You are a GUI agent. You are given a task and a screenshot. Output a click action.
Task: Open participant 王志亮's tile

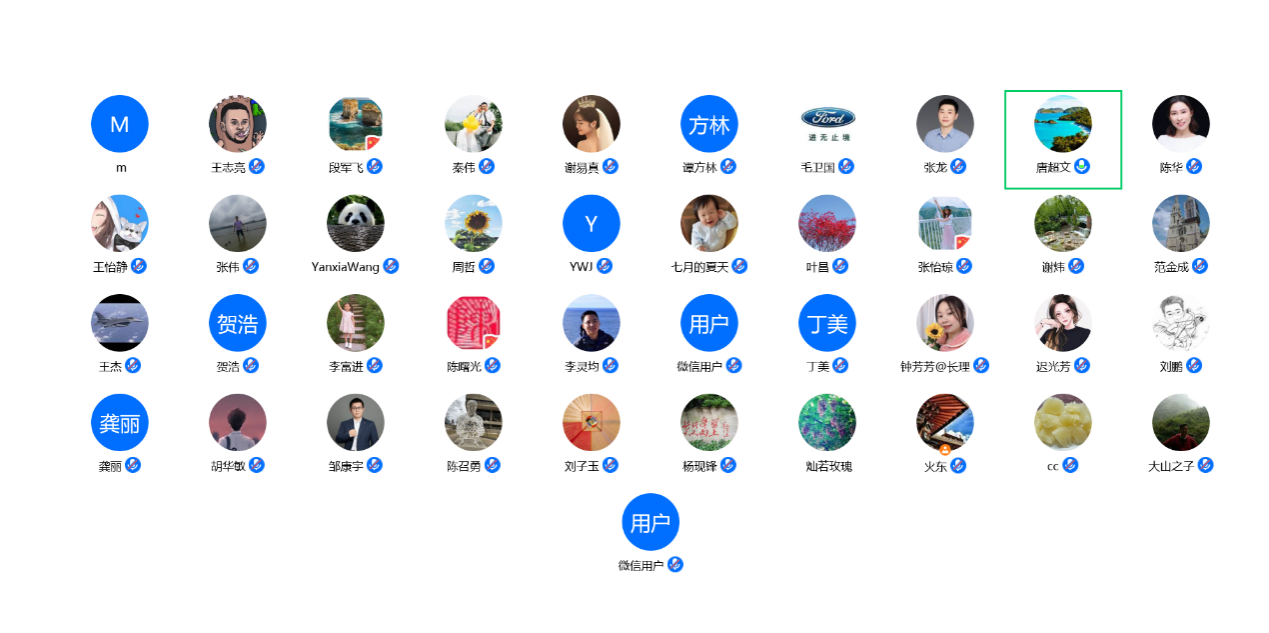point(238,124)
